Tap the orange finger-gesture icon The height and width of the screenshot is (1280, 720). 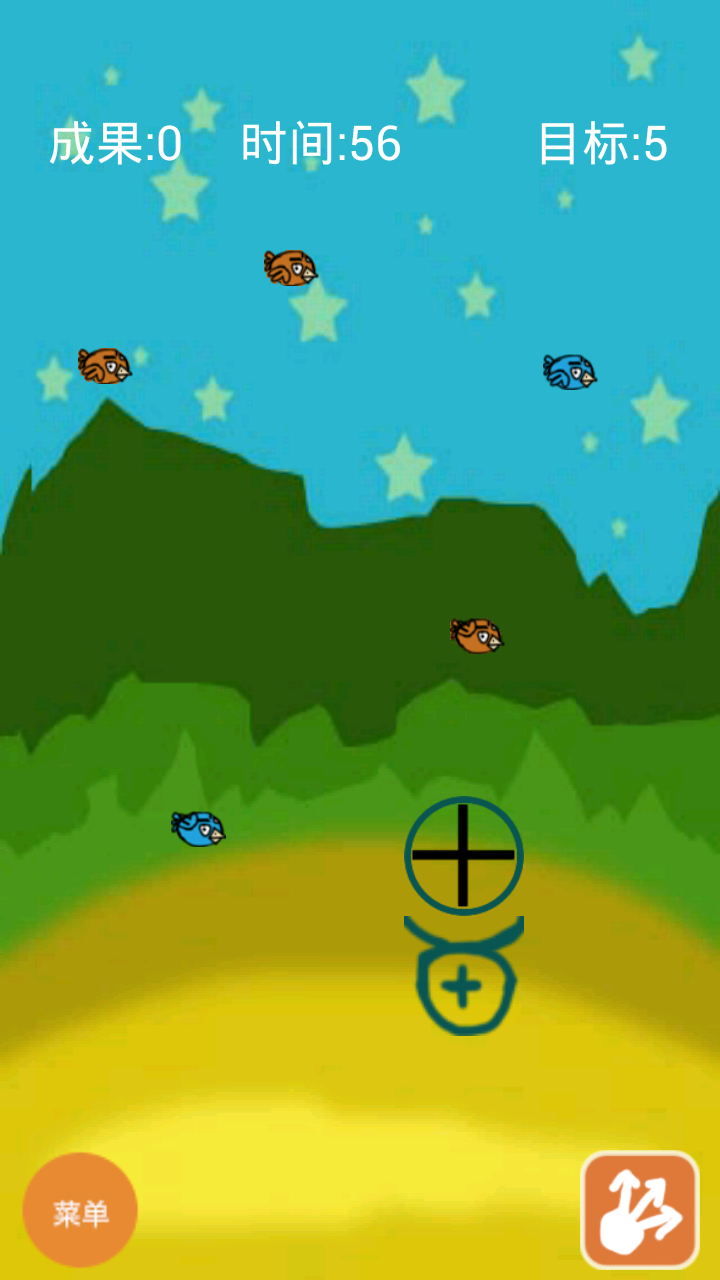(640, 1210)
